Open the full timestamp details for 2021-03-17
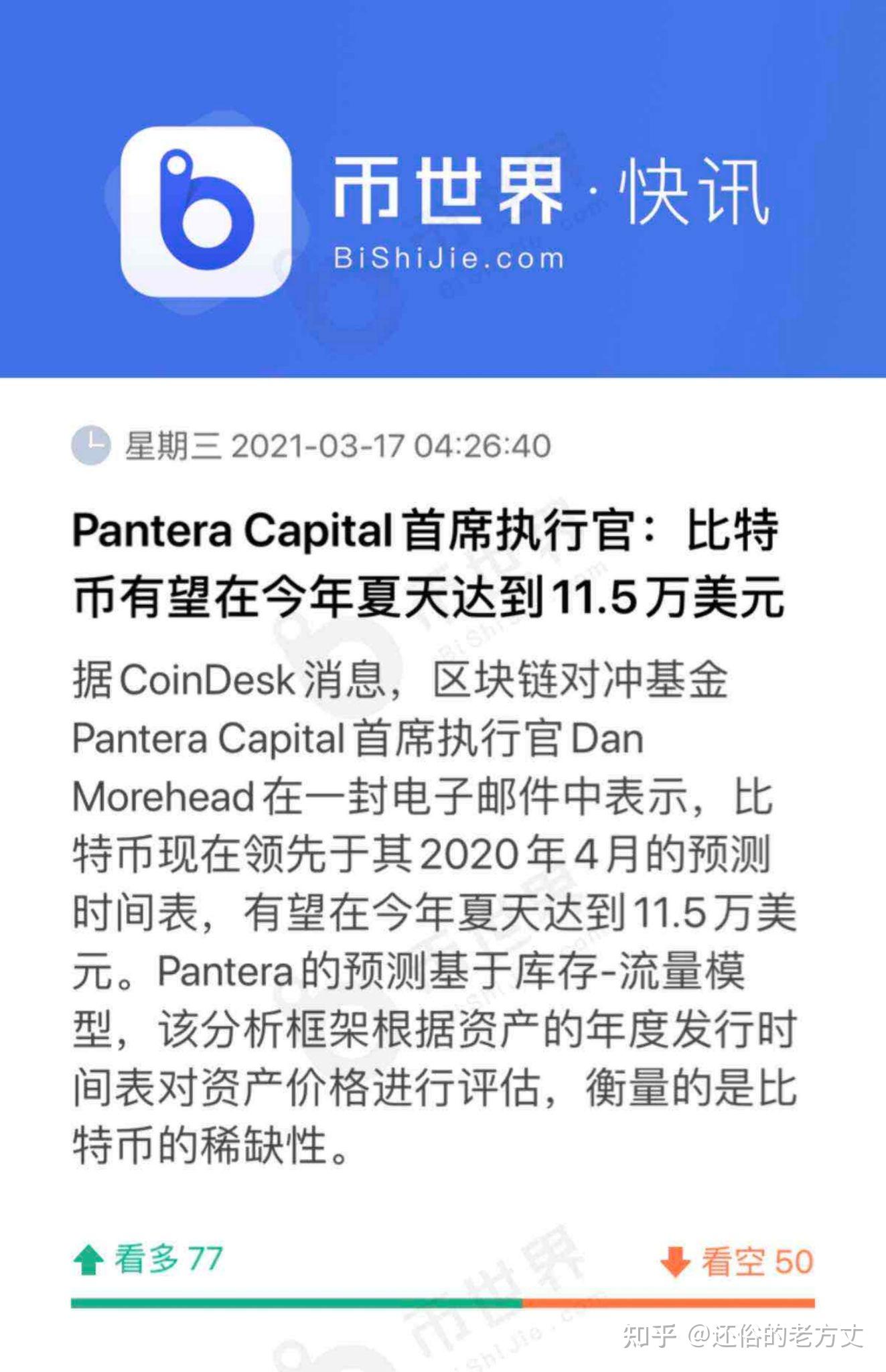Screen dimensions: 886x1372 coord(335,445)
